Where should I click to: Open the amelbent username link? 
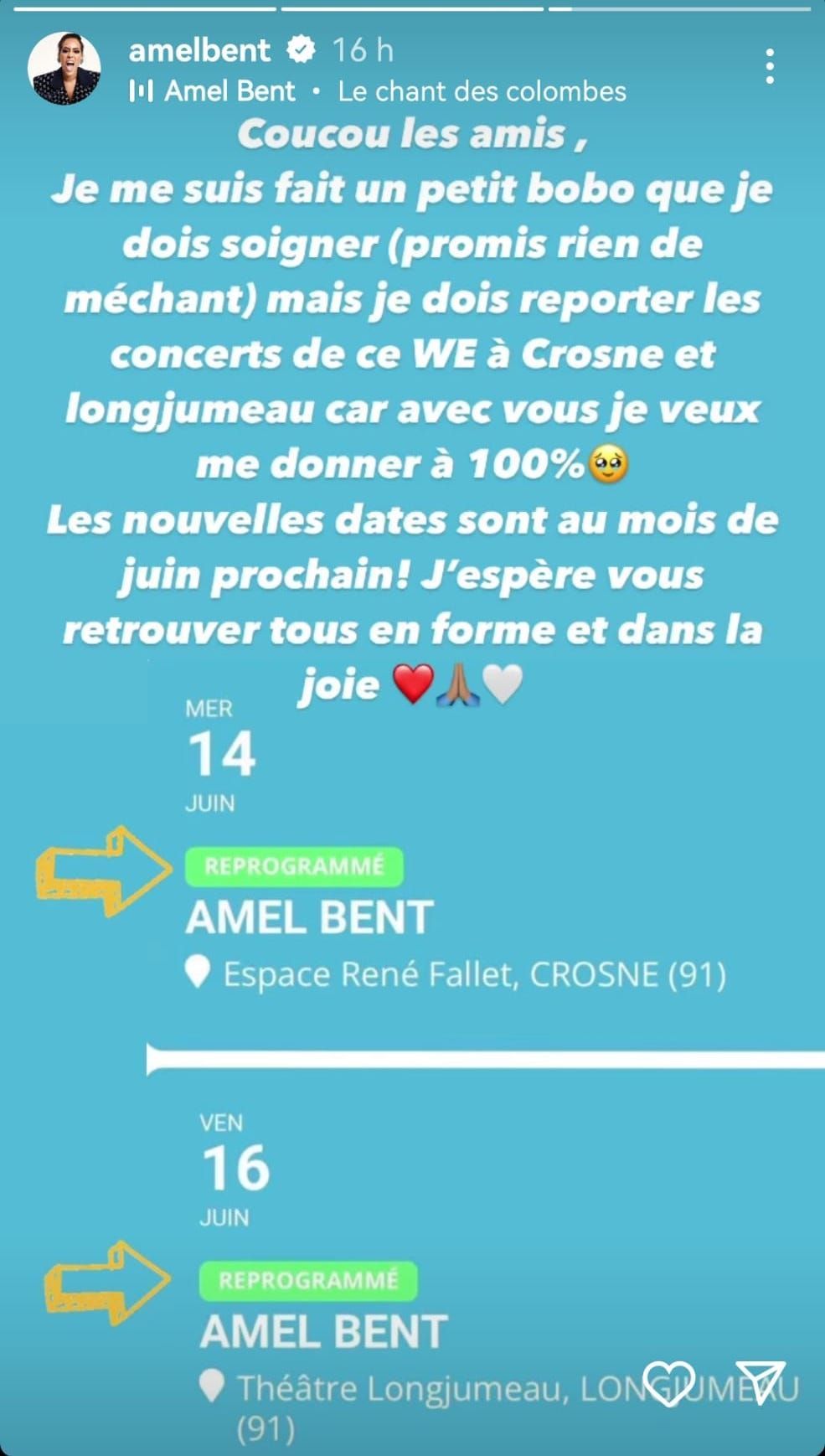coord(199,50)
